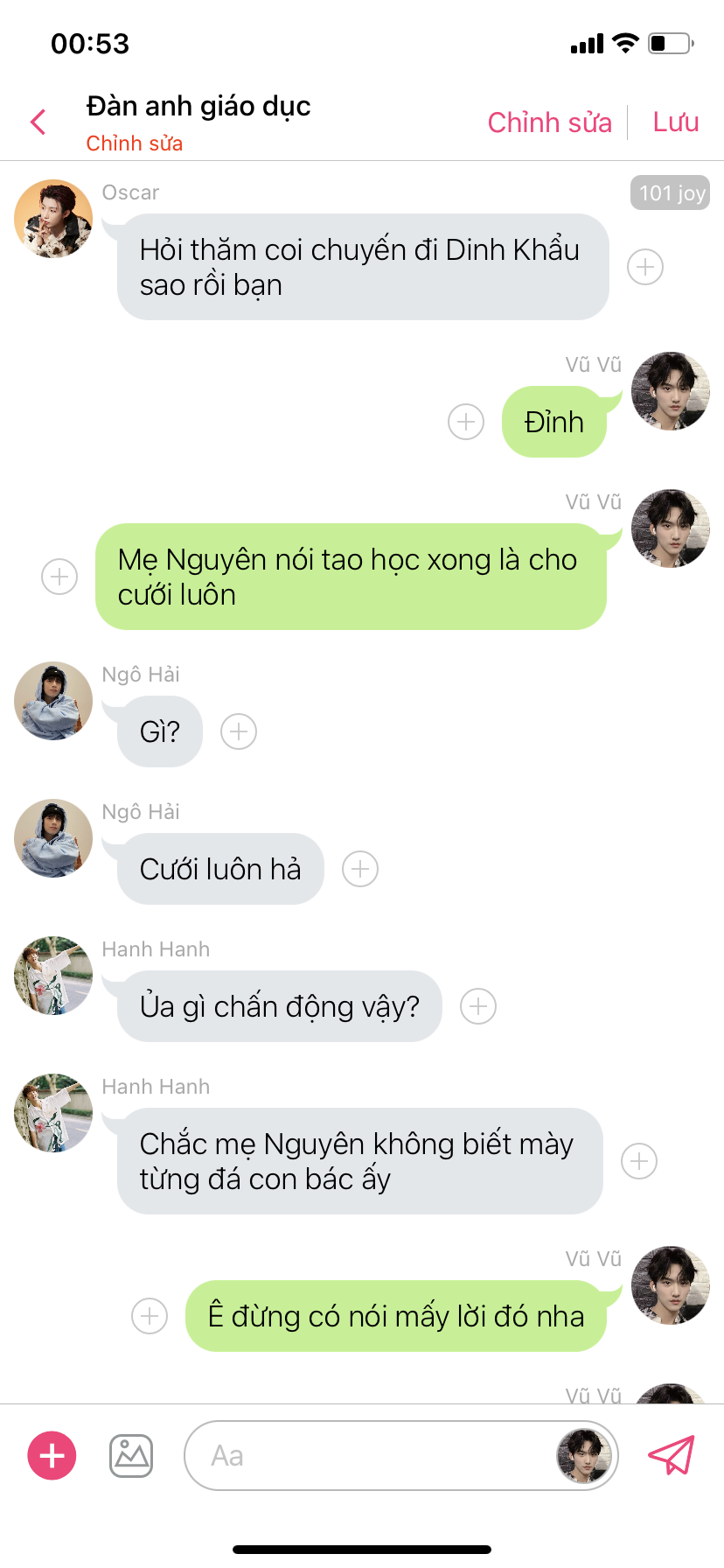
Task: Open the Mẹ Nguyên nói tao học message
Action: [350, 577]
